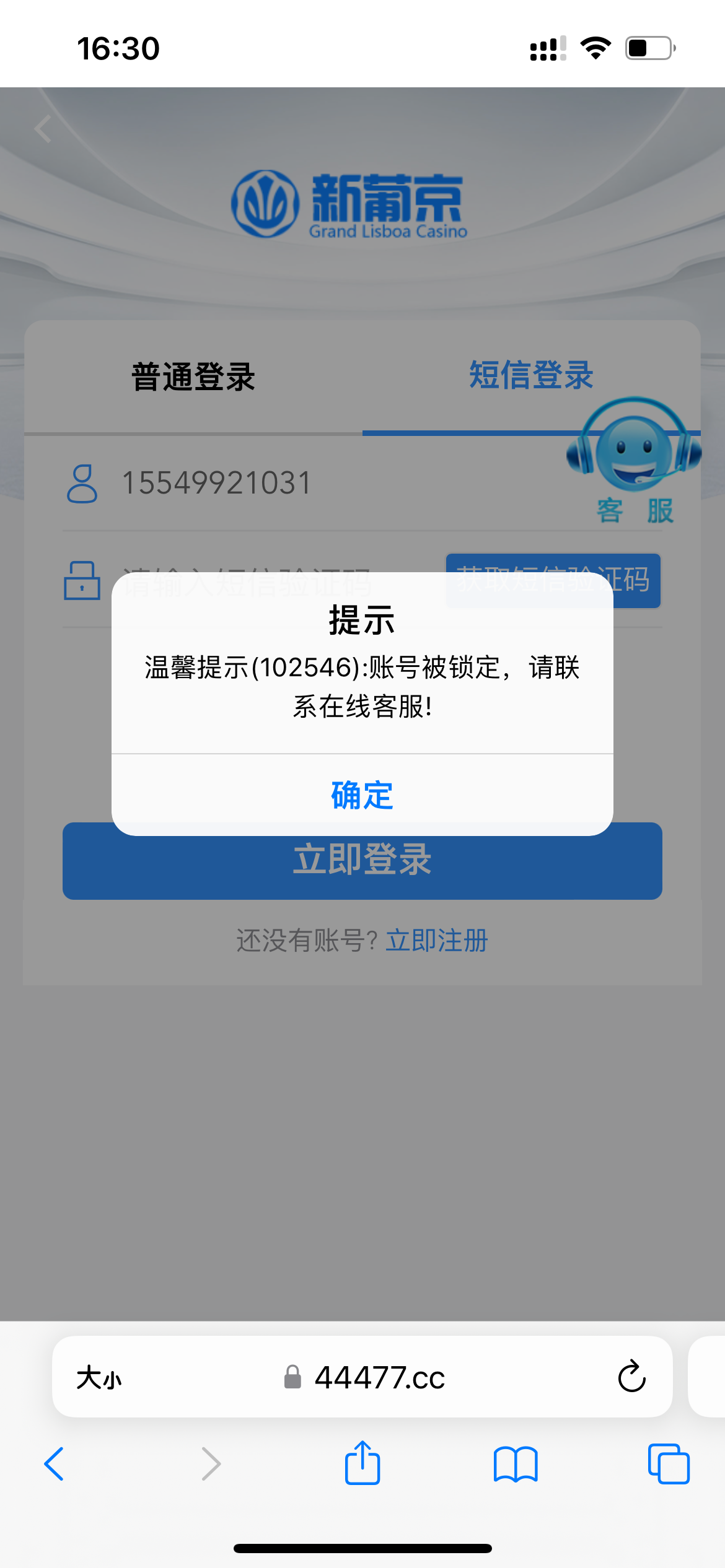Show open Safari tabs

tap(668, 1464)
